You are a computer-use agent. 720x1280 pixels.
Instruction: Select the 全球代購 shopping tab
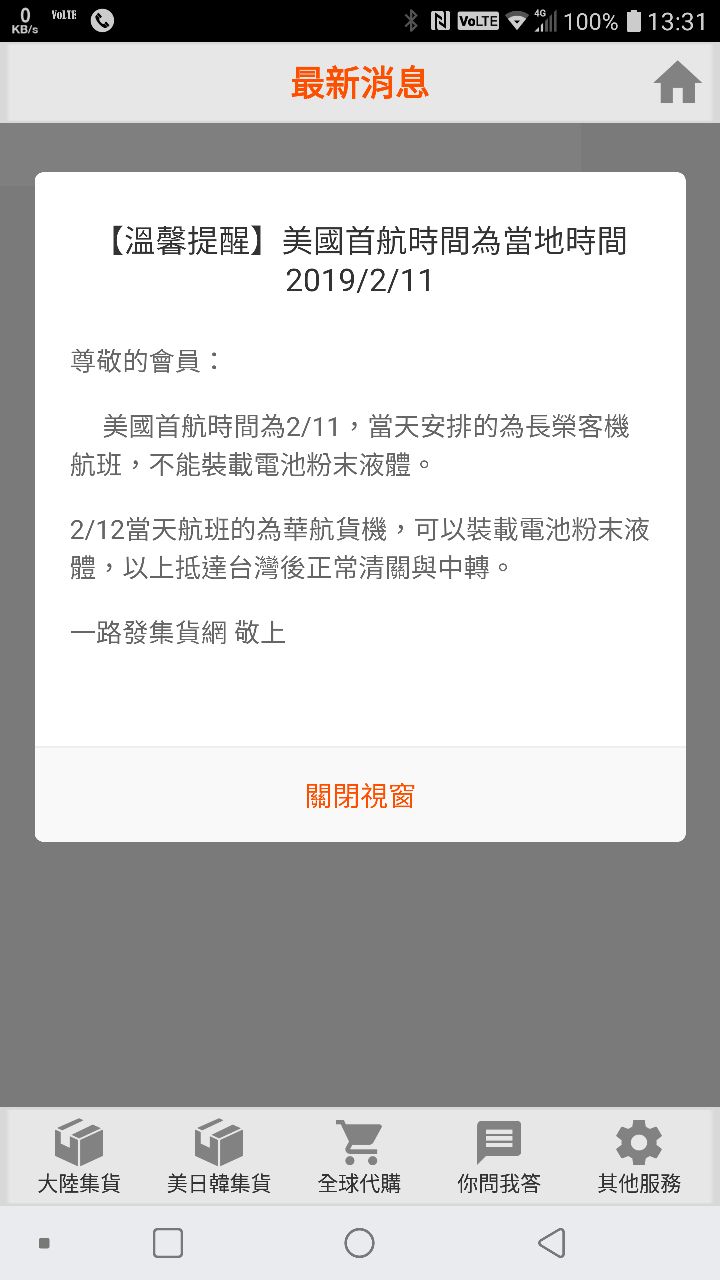(359, 1157)
